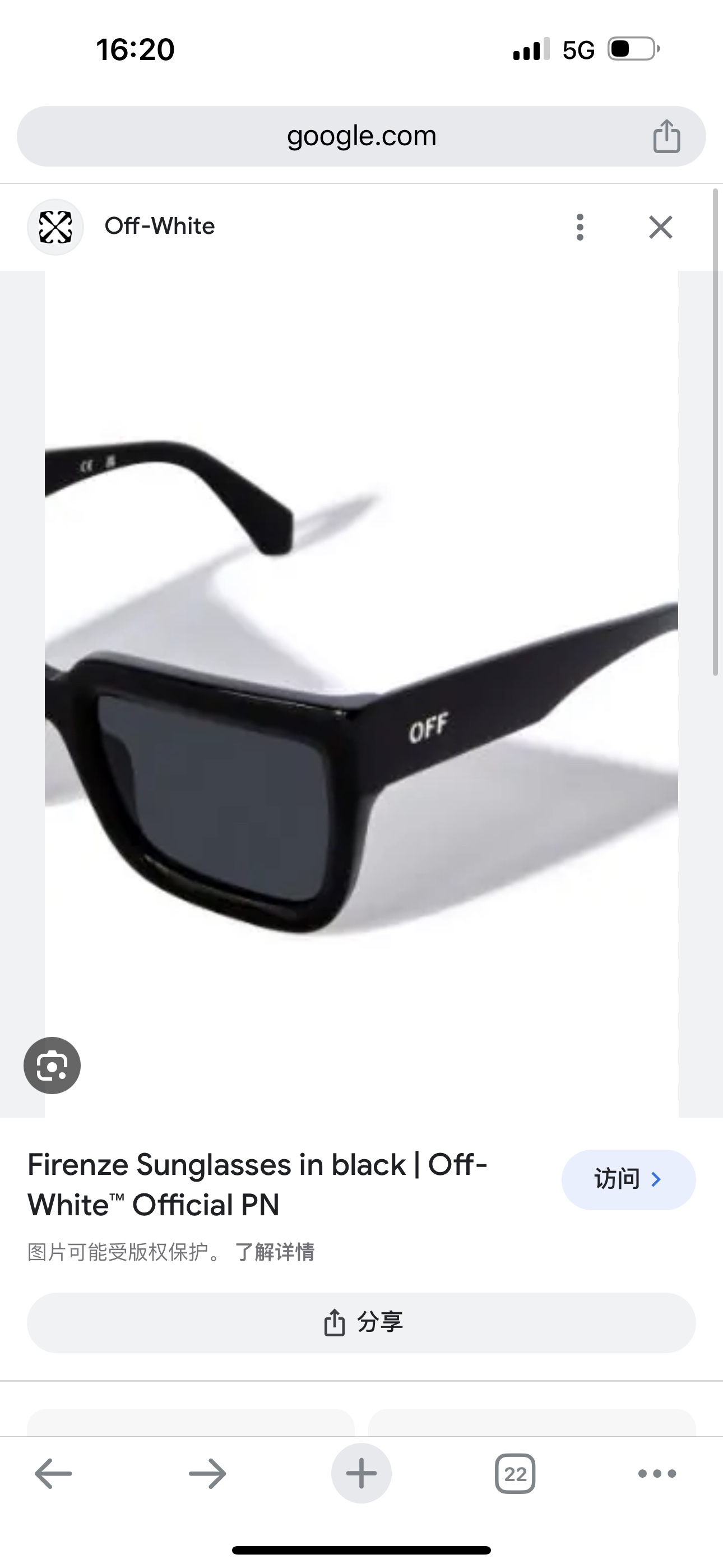Open the Firenze Sunglasses Off-White title link

[257, 1184]
